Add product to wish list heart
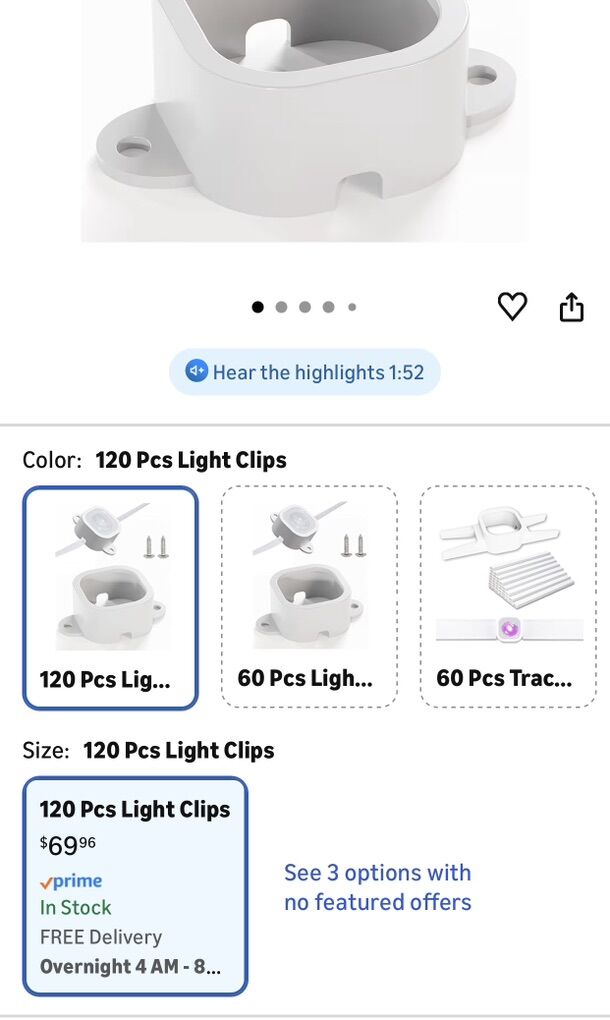Viewport: 610px width, 1020px height. [x=512, y=306]
